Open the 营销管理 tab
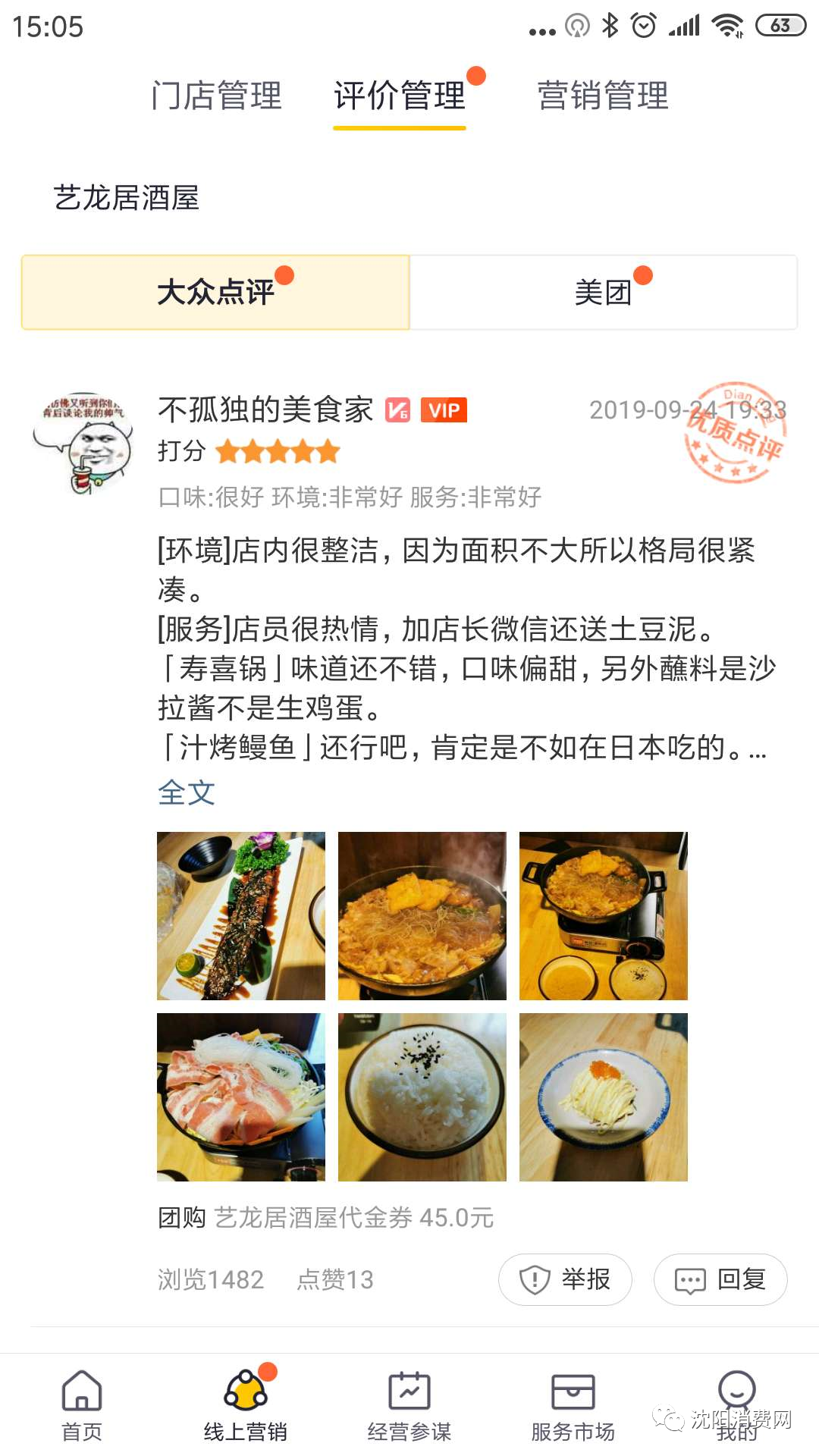 pos(603,96)
